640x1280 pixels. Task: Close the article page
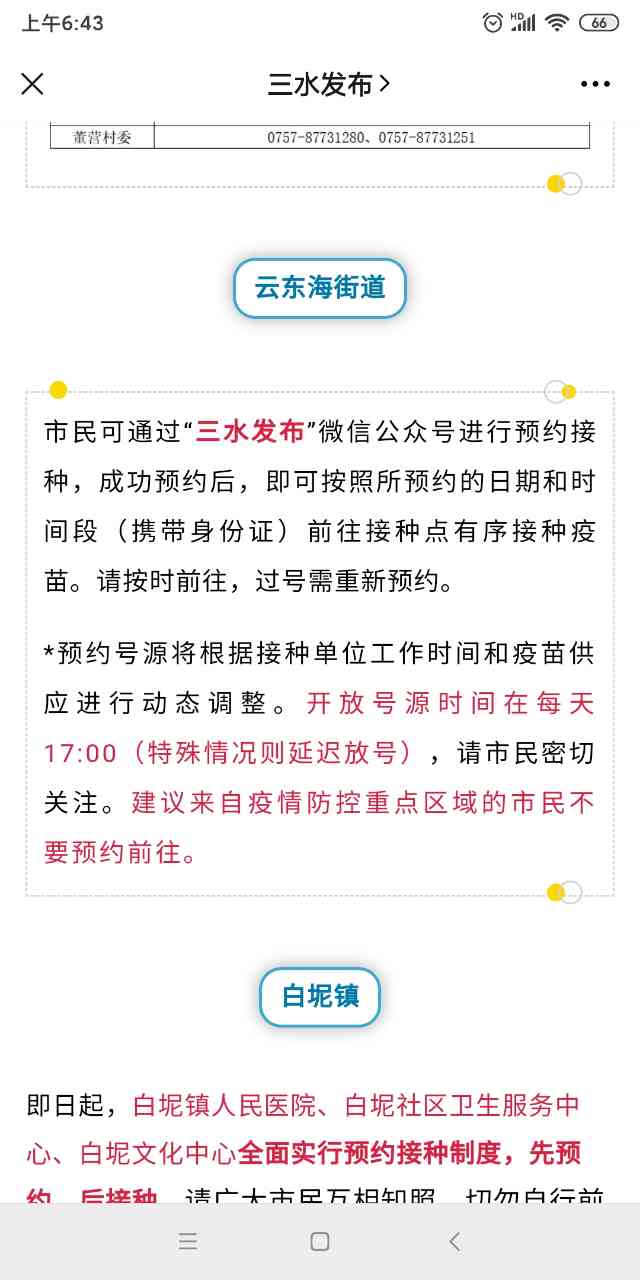pos(32,84)
